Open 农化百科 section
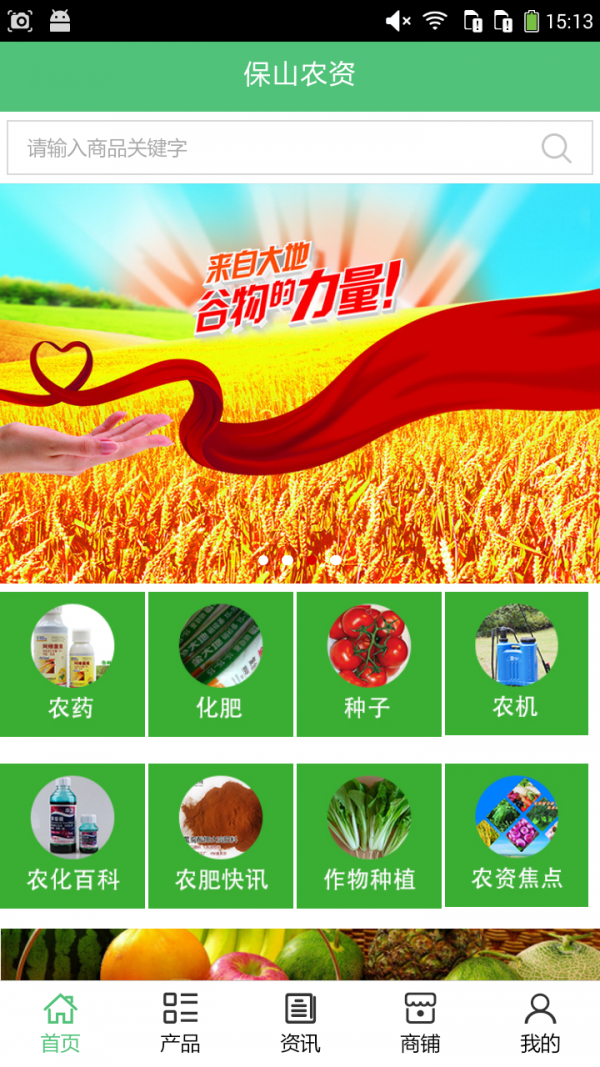Viewport: 600px width, 1067px height. click(x=72, y=836)
